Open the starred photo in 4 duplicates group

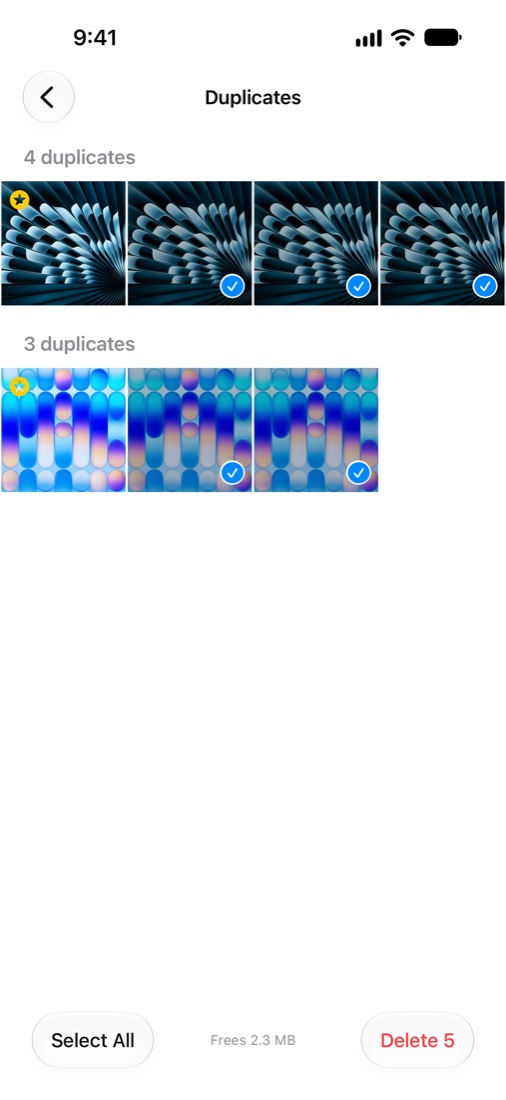(63, 243)
